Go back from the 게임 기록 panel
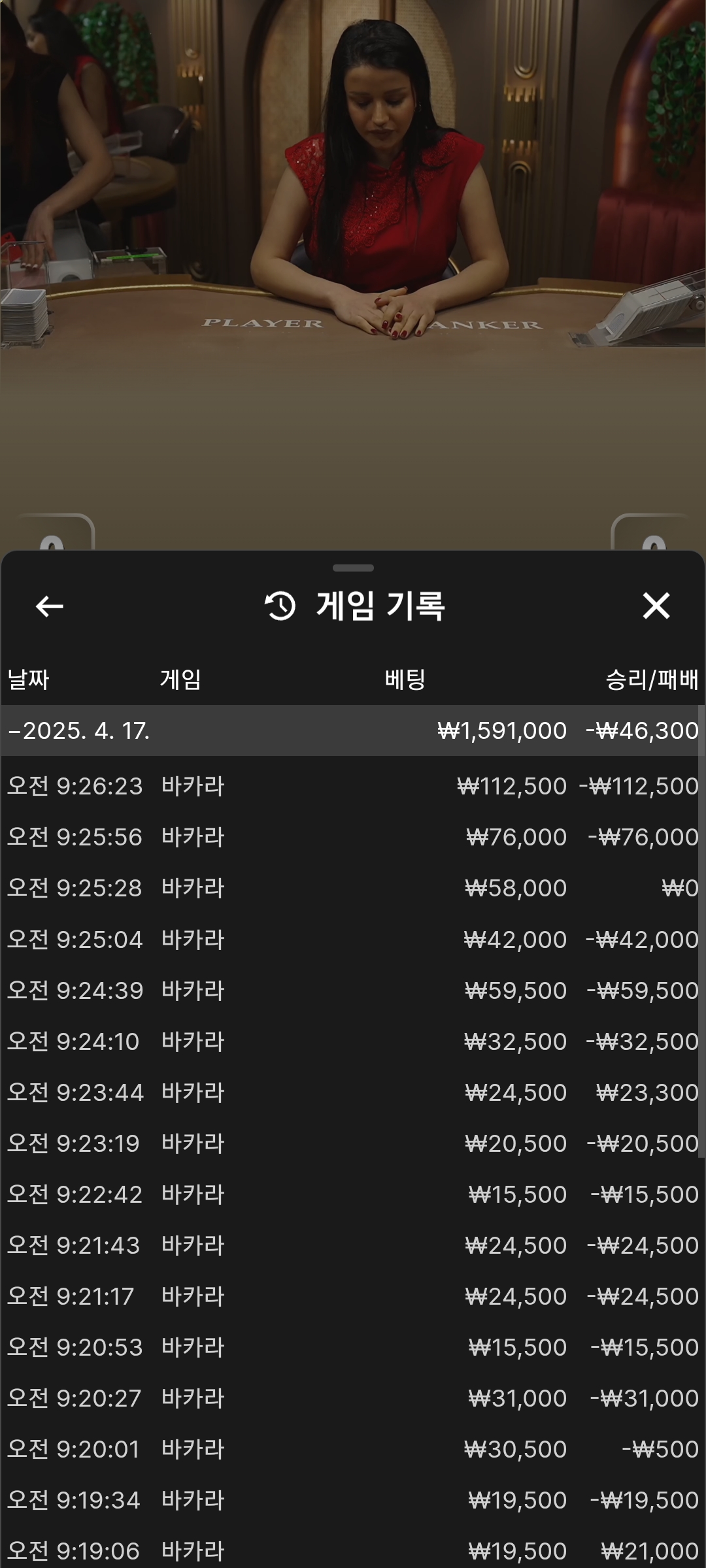Screen dimensions: 706x1568 pos(50,606)
